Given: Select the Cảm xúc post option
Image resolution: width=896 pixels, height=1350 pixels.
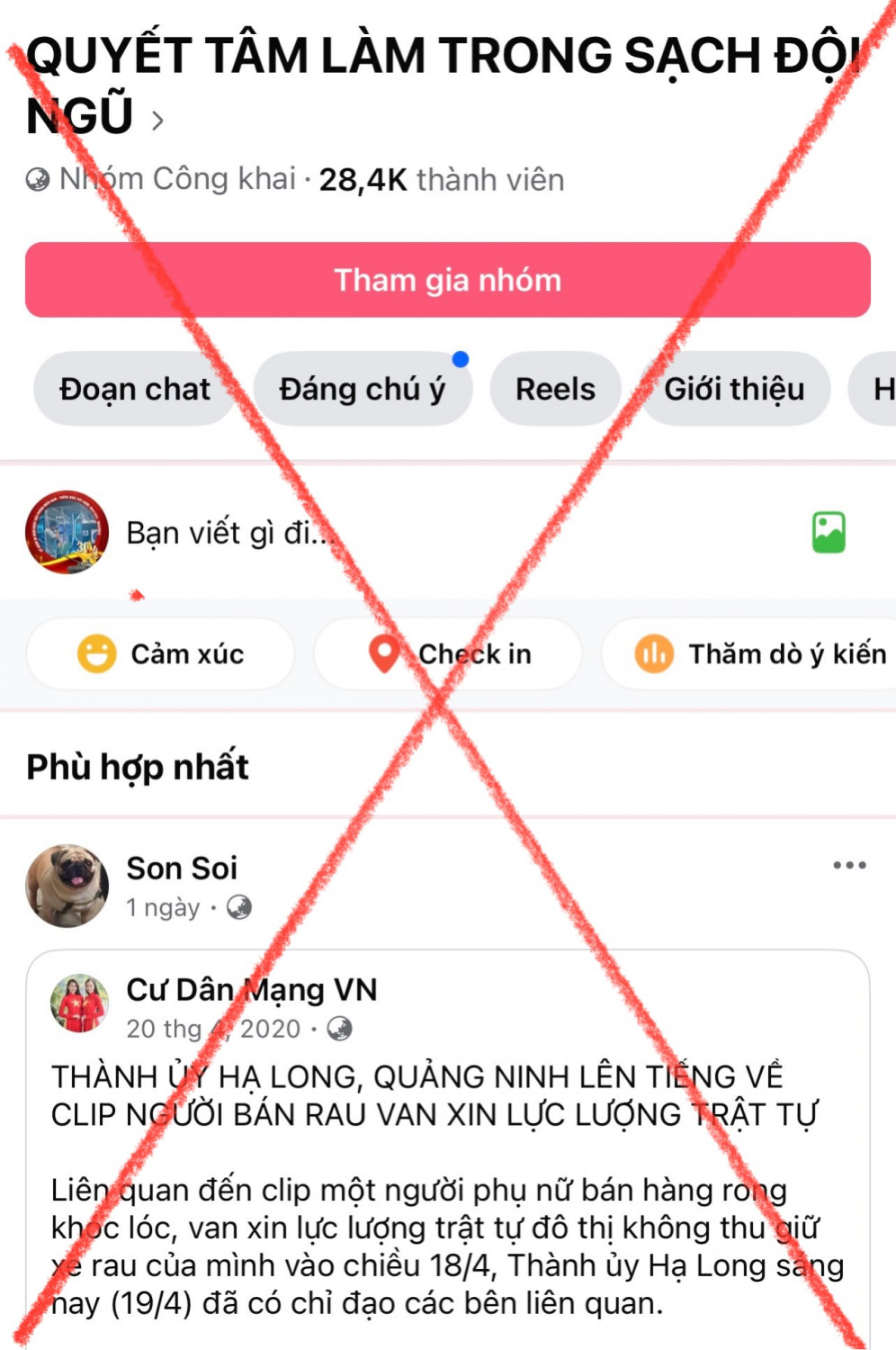Looking at the screenshot, I should click(161, 653).
